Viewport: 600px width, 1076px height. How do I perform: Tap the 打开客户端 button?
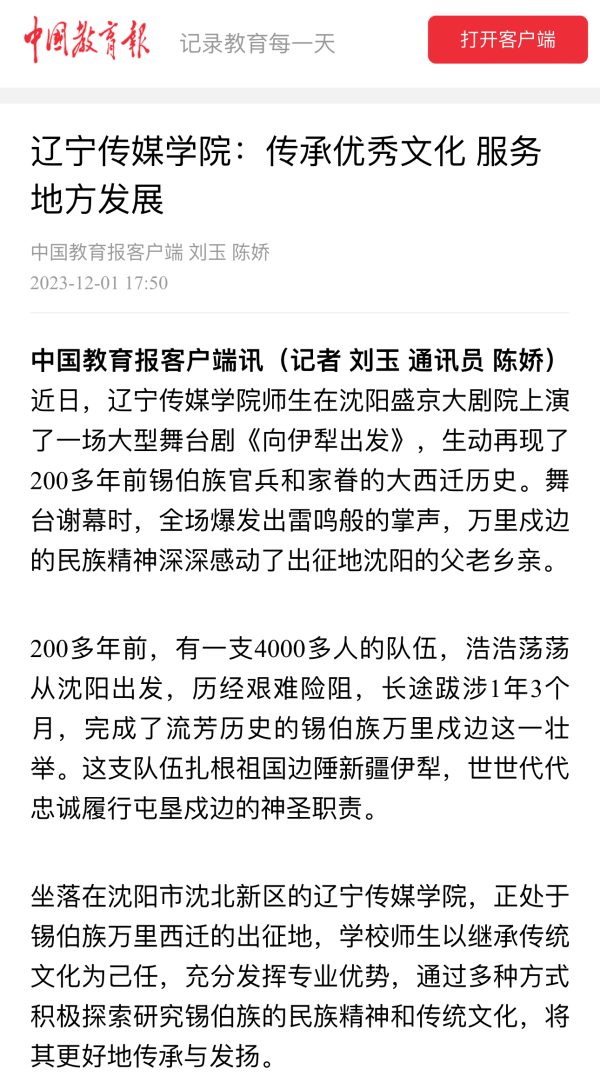pos(507,40)
